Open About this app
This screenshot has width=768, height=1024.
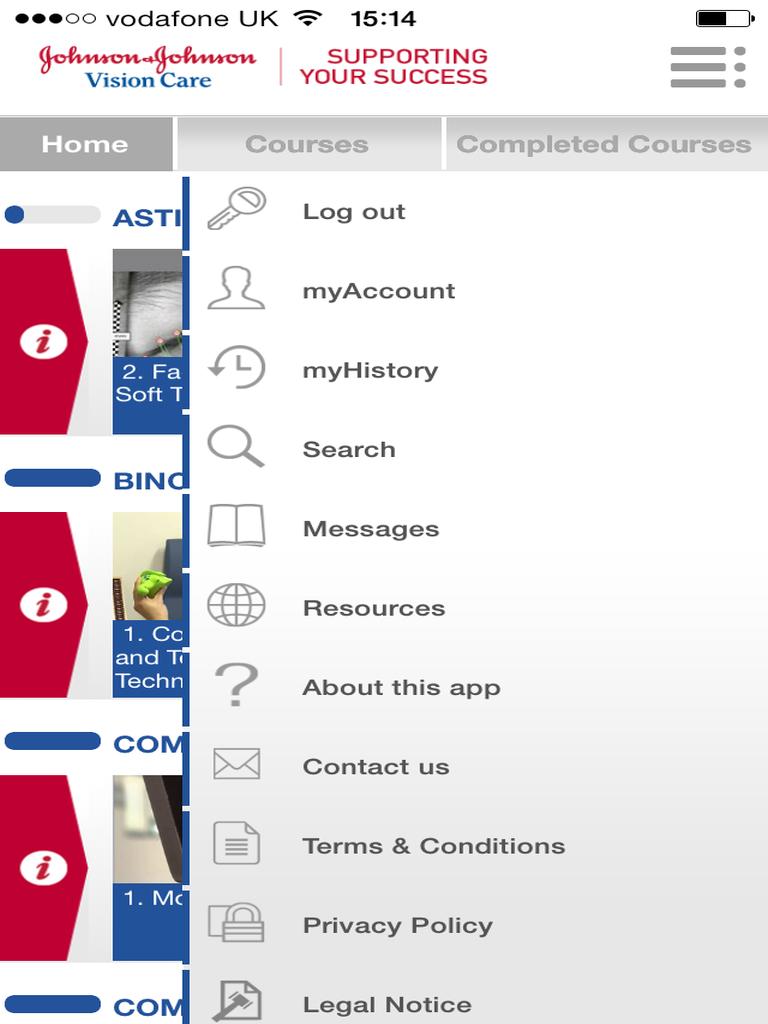coord(401,688)
